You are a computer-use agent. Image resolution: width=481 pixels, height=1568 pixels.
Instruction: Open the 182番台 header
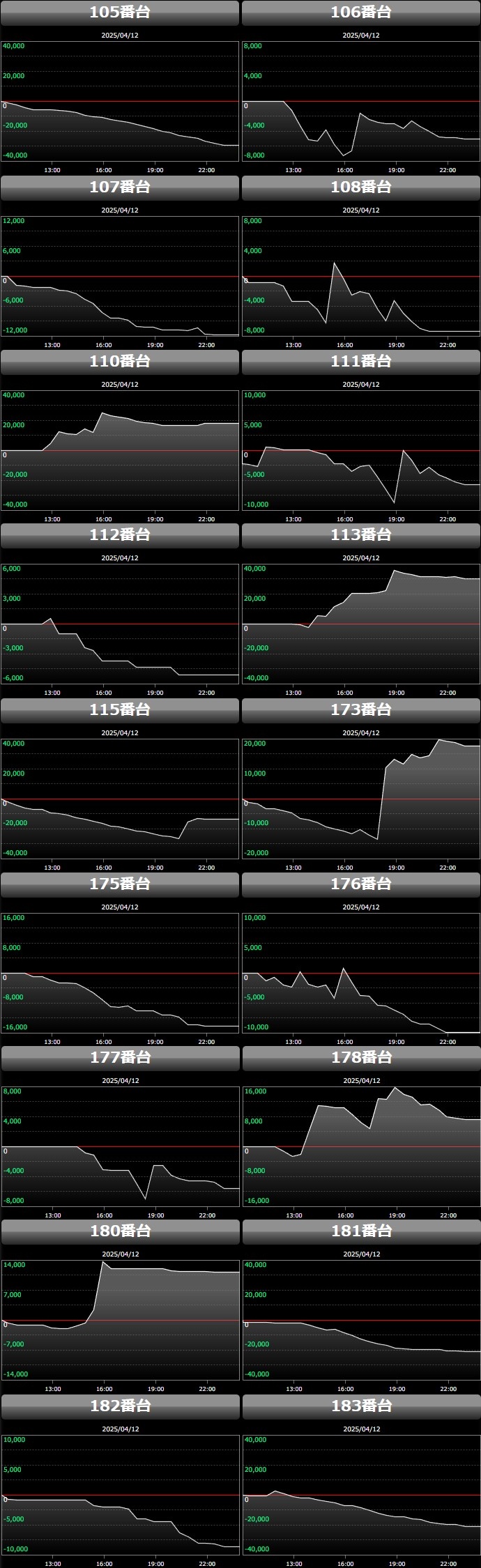pyautogui.click(x=120, y=1406)
